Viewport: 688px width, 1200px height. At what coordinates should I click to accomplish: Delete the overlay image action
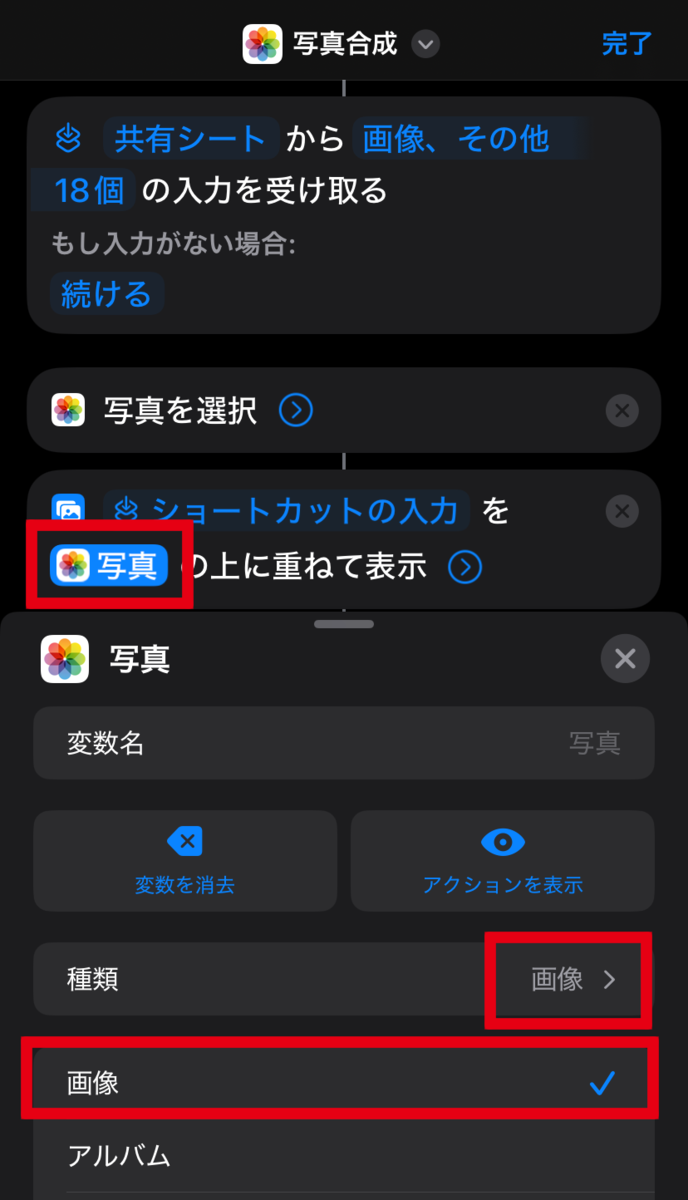point(622,512)
